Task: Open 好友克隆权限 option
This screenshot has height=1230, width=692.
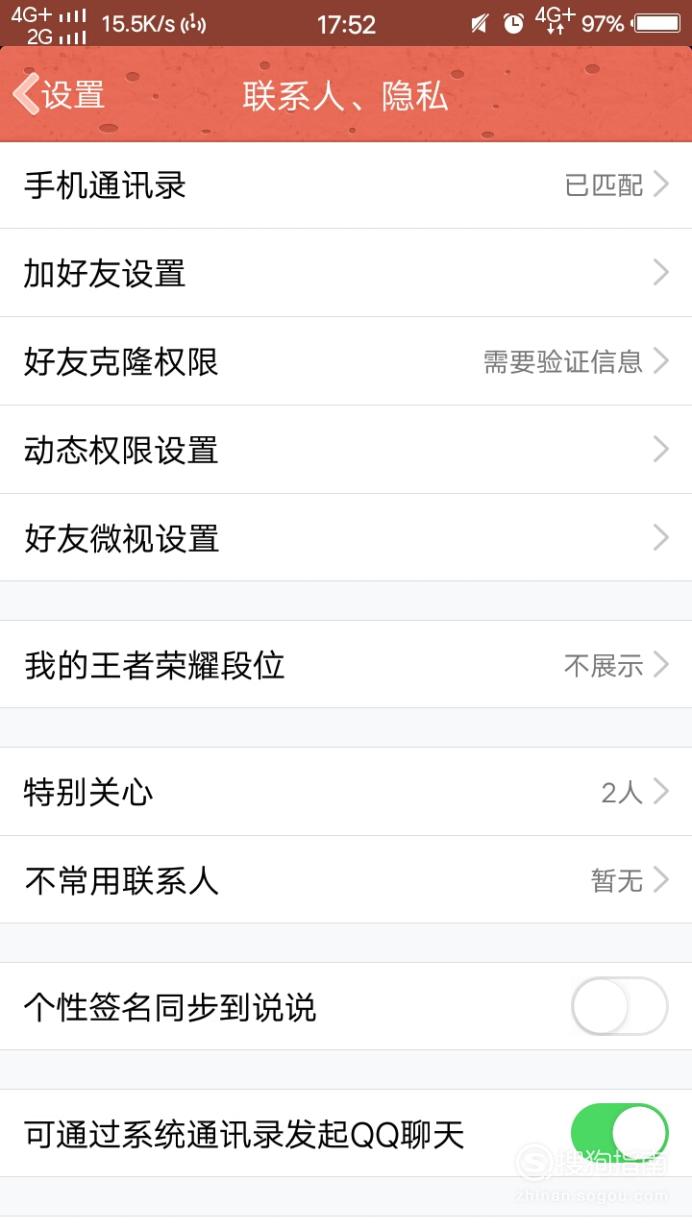Action: click(346, 361)
